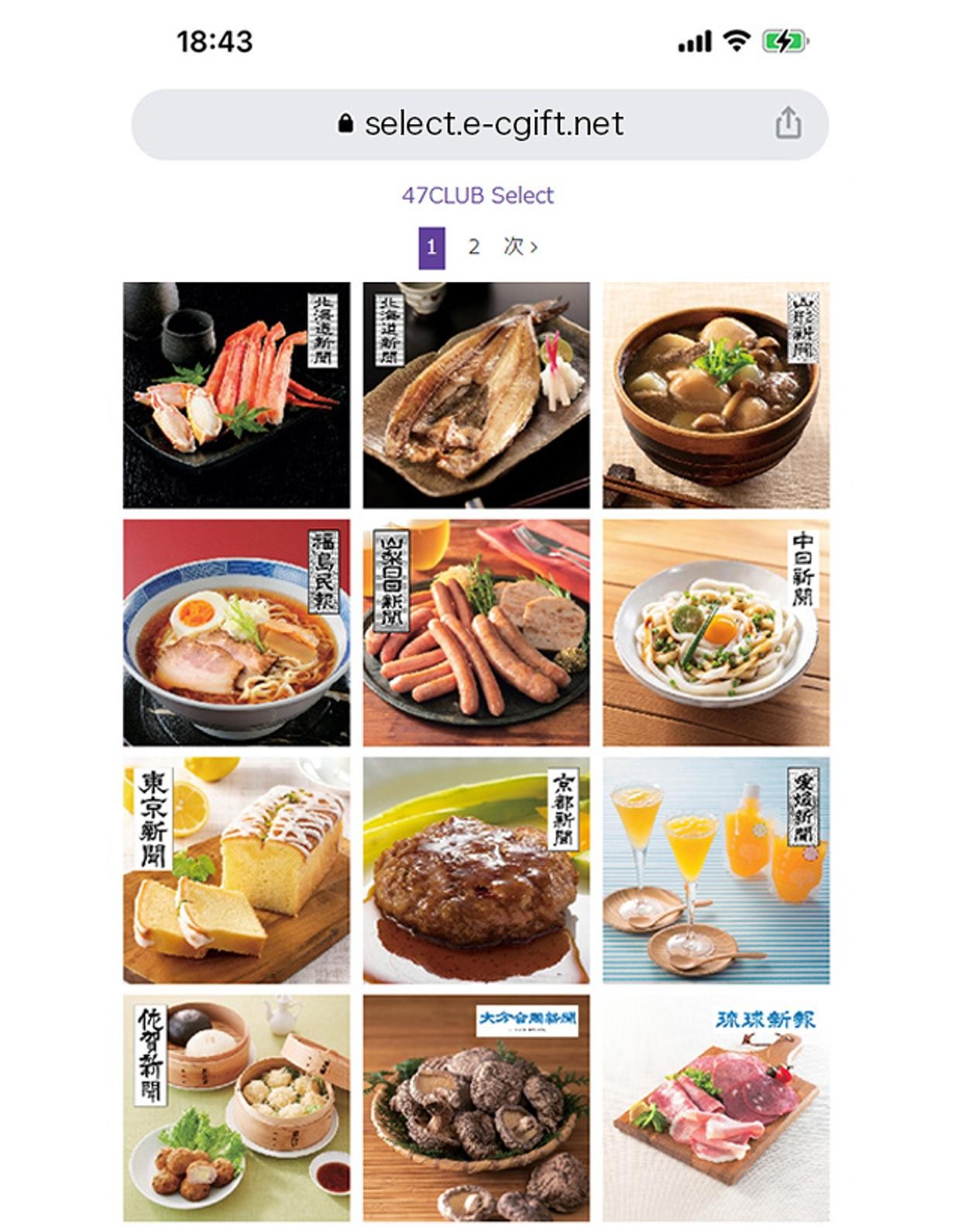Open the 琉球新報 sliced pork tile
Image resolution: width=962 pixels, height=1232 pixels.
716,1107
